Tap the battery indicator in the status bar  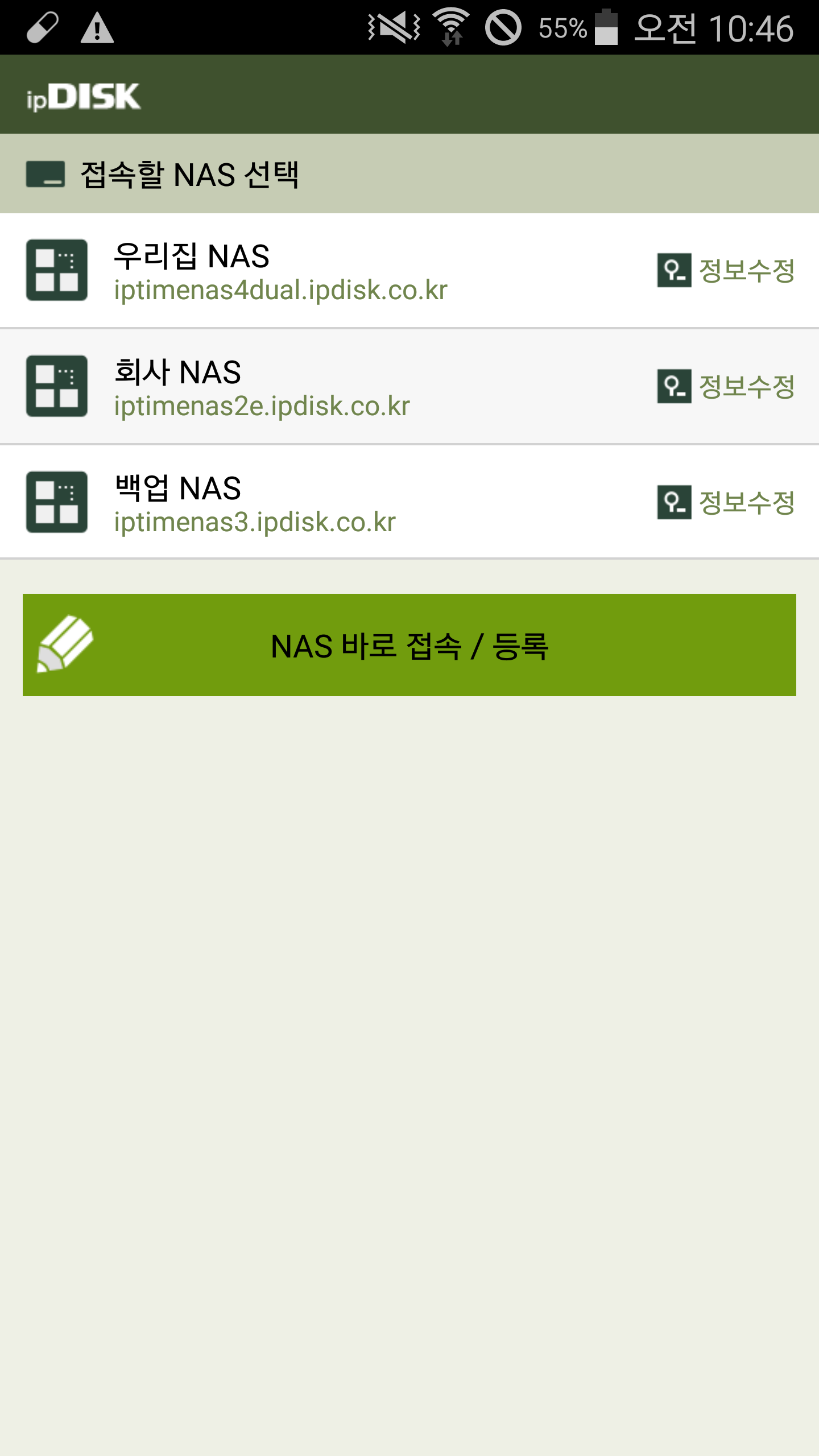coord(605,26)
